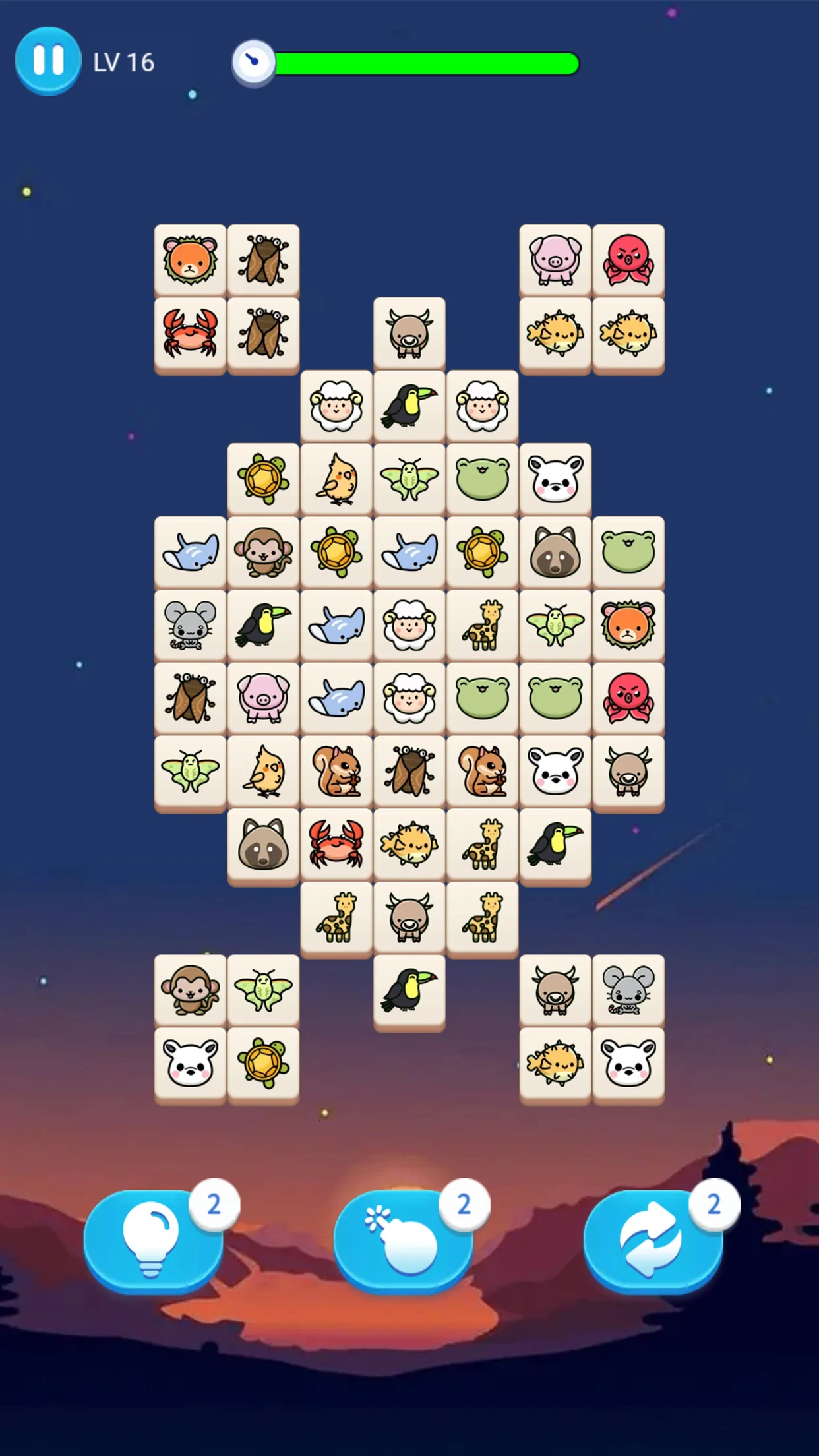
Task: Pick the pig tile beside the red octopus
Action: tap(555, 260)
